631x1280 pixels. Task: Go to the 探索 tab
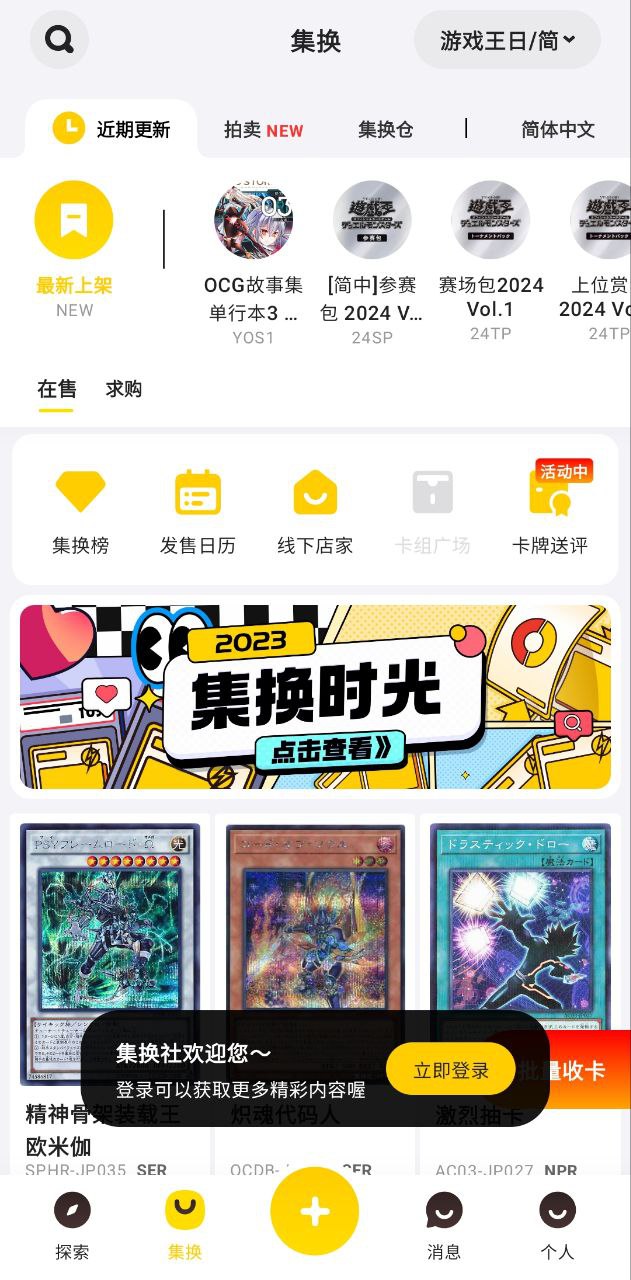(x=72, y=1225)
